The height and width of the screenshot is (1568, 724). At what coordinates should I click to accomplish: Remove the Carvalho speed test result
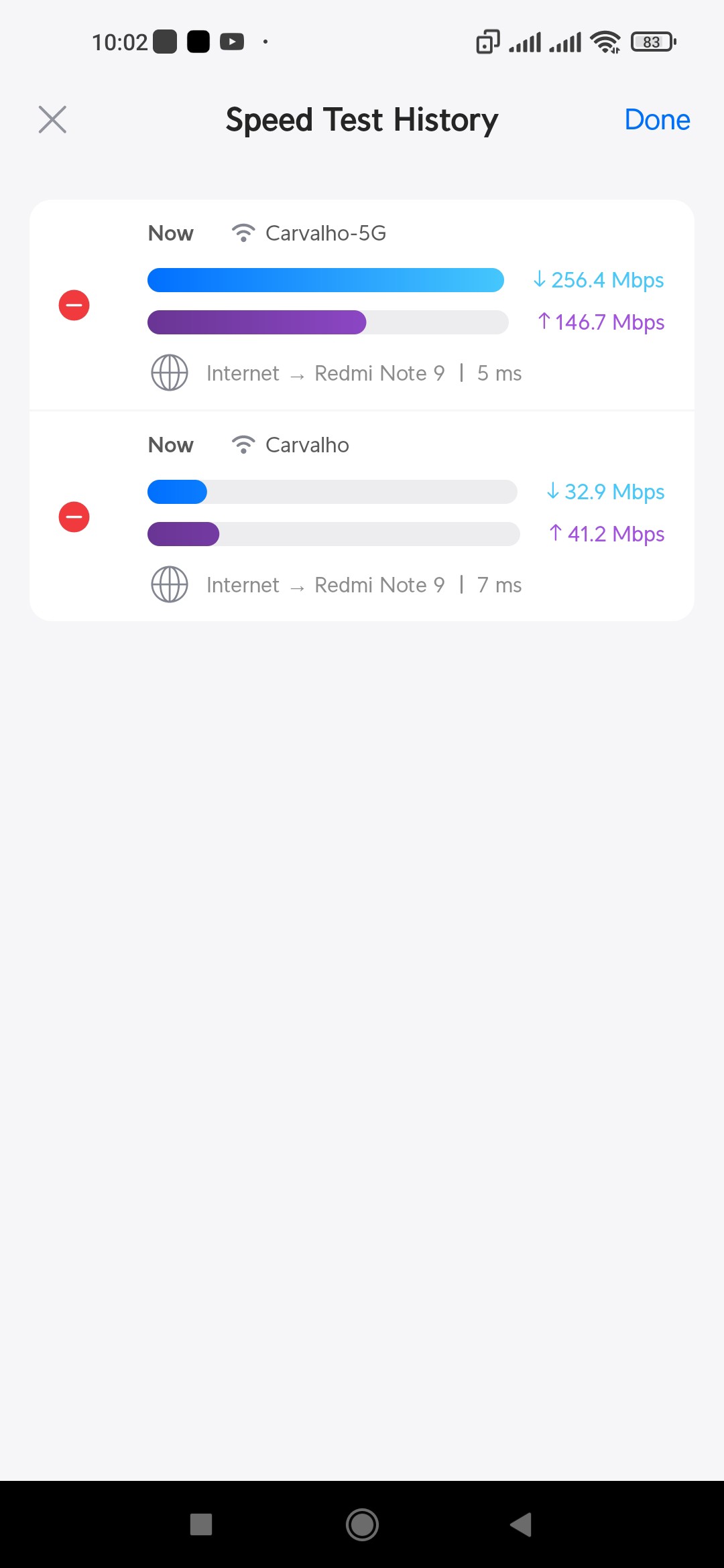[74, 517]
